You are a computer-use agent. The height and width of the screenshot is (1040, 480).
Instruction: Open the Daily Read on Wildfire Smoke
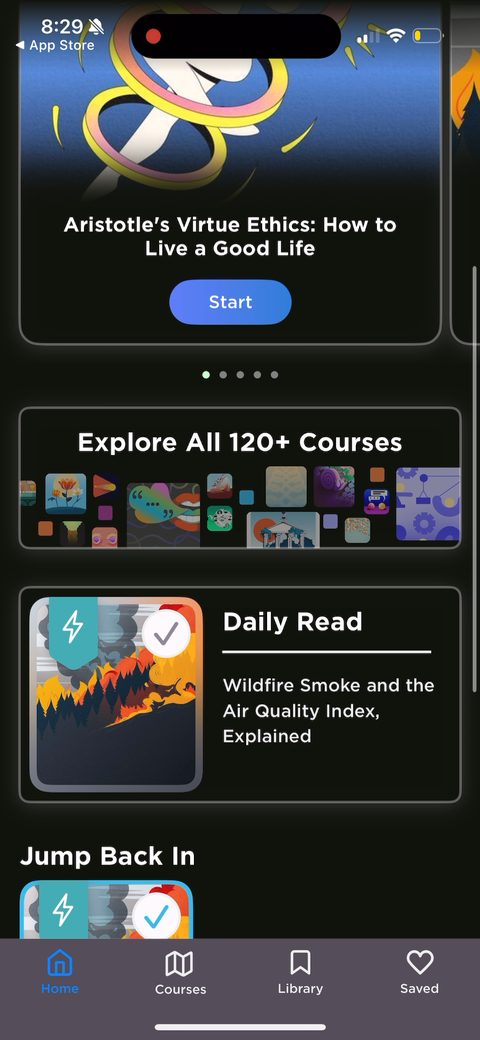pyautogui.click(x=240, y=694)
